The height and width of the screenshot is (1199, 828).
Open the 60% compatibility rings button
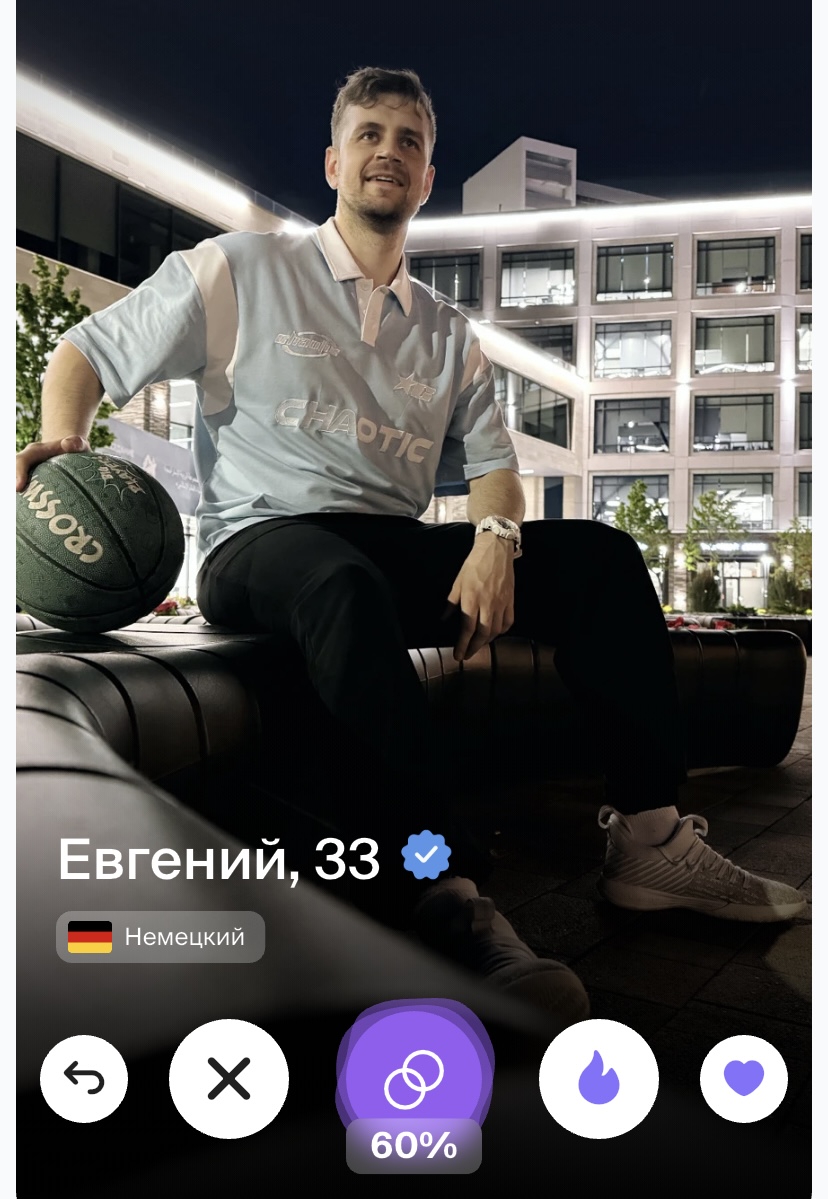coord(414,1079)
